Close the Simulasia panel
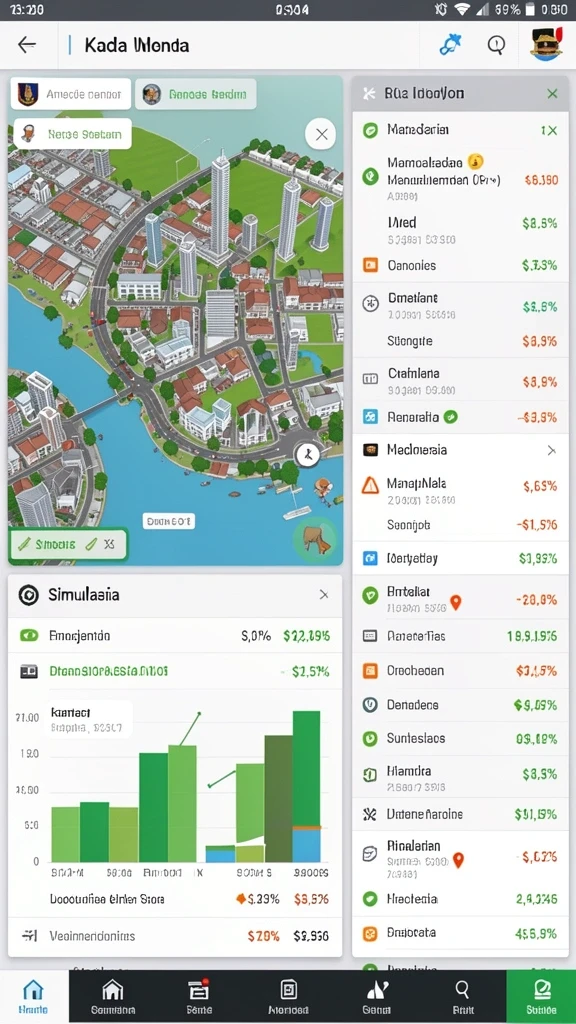This screenshot has height=1024, width=576. (x=323, y=594)
